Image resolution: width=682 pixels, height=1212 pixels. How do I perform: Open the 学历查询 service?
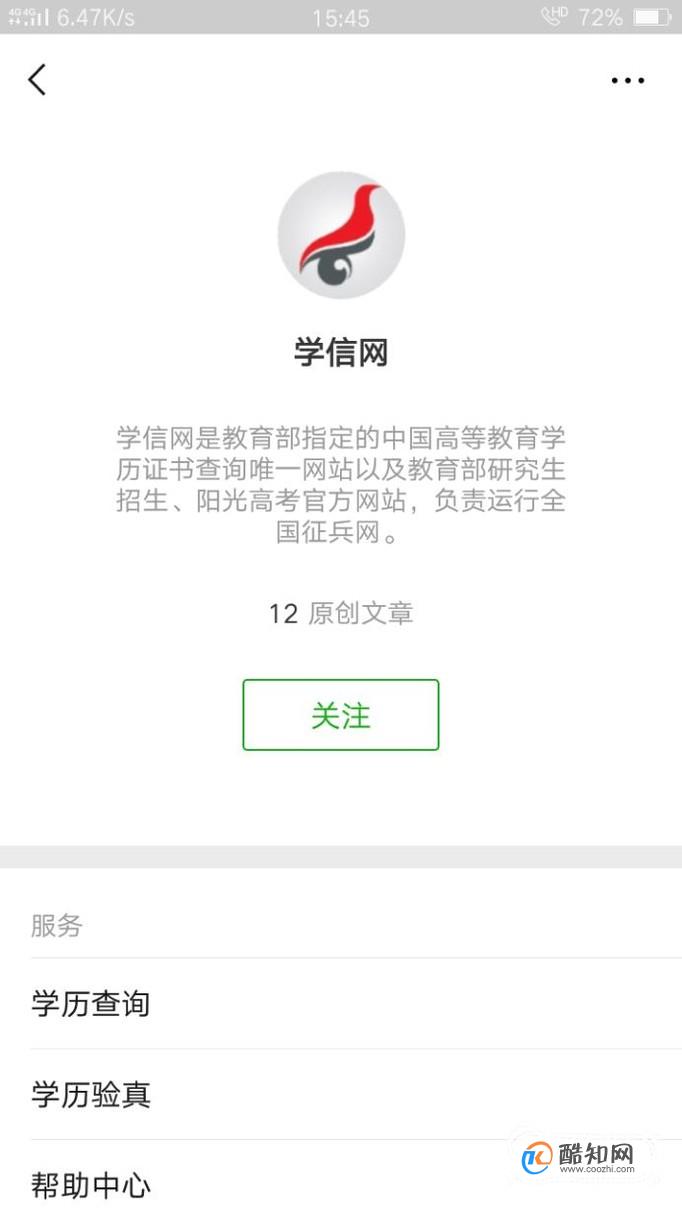click(91, 1003)
